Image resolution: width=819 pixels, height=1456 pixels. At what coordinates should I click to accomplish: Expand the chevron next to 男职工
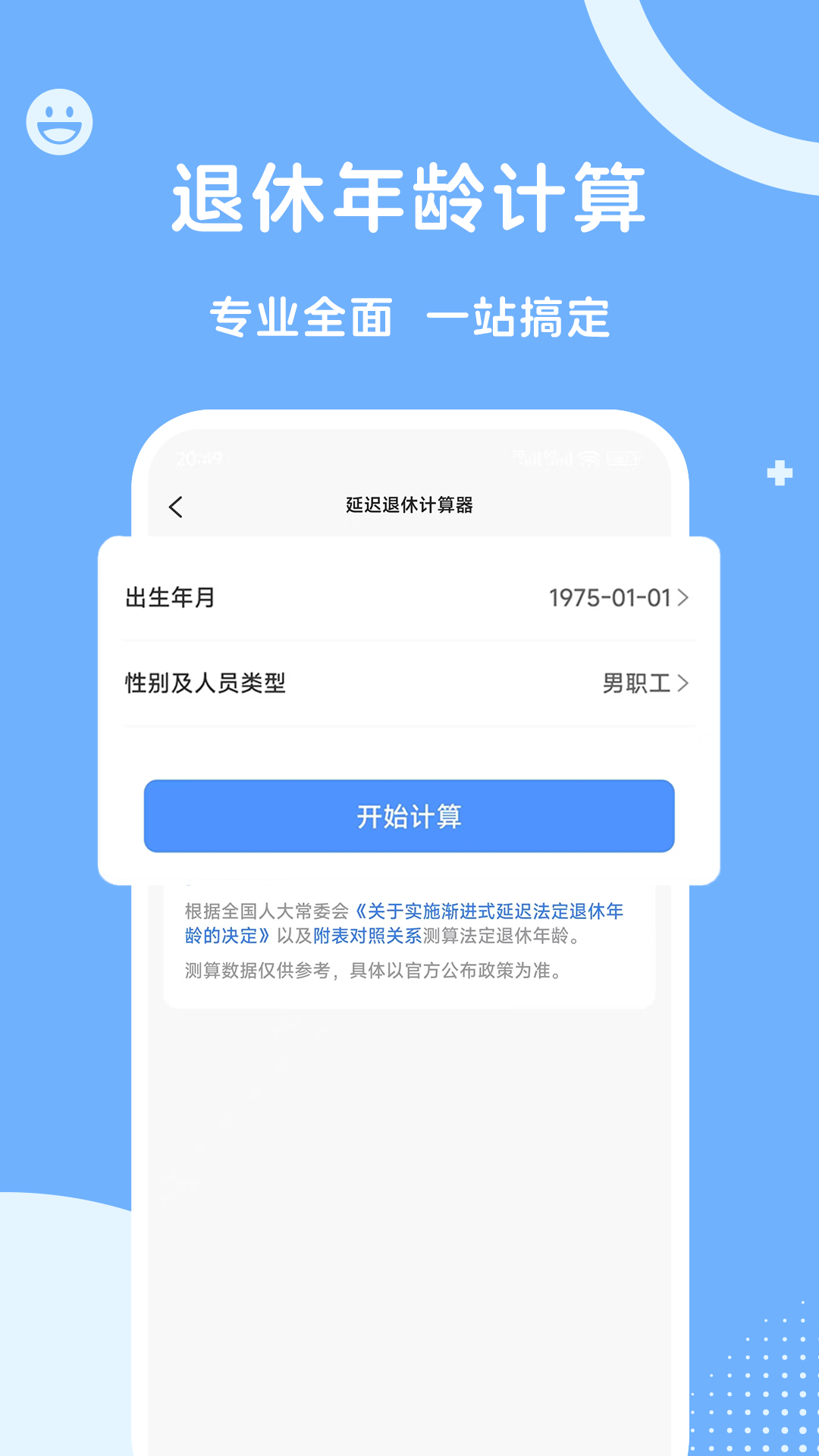[683, 683]
